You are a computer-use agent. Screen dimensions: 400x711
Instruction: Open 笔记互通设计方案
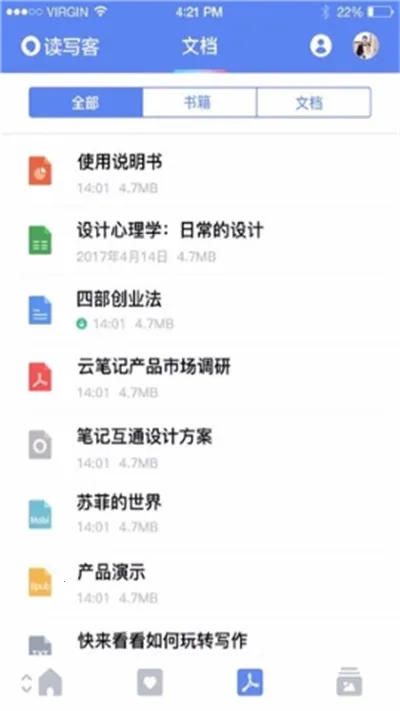point(200,448)
